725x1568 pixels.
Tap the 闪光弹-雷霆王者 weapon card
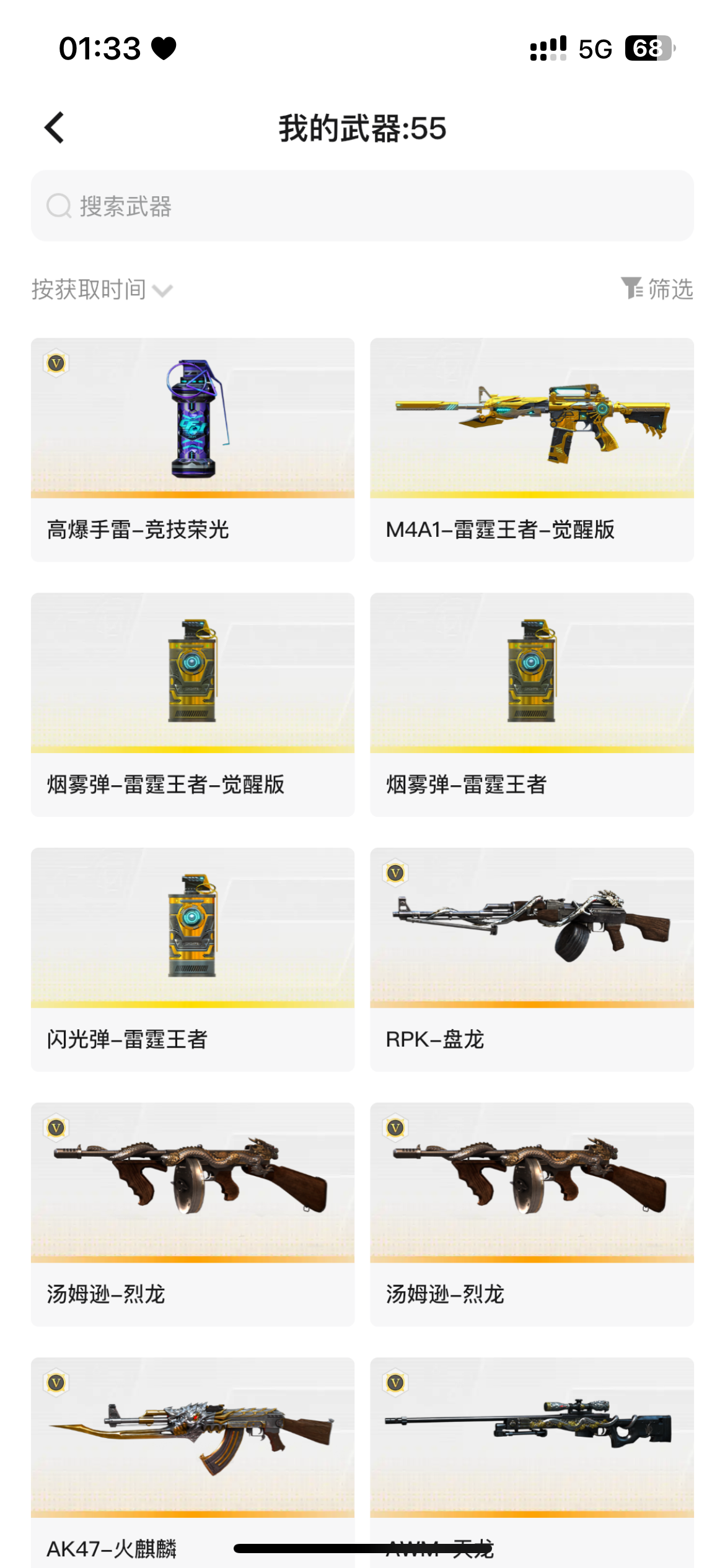193,959
